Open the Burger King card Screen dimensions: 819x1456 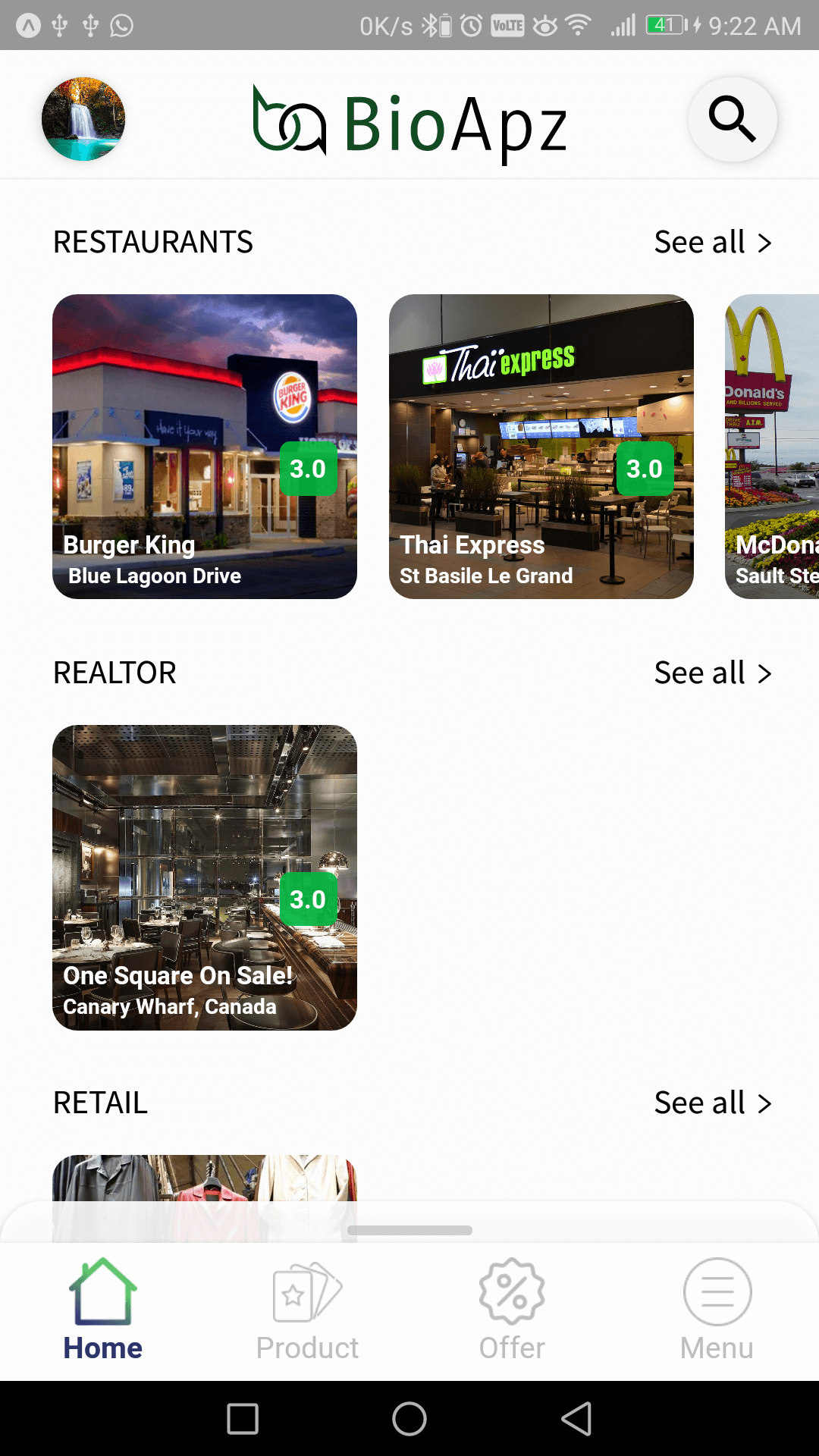click(205, 447)
